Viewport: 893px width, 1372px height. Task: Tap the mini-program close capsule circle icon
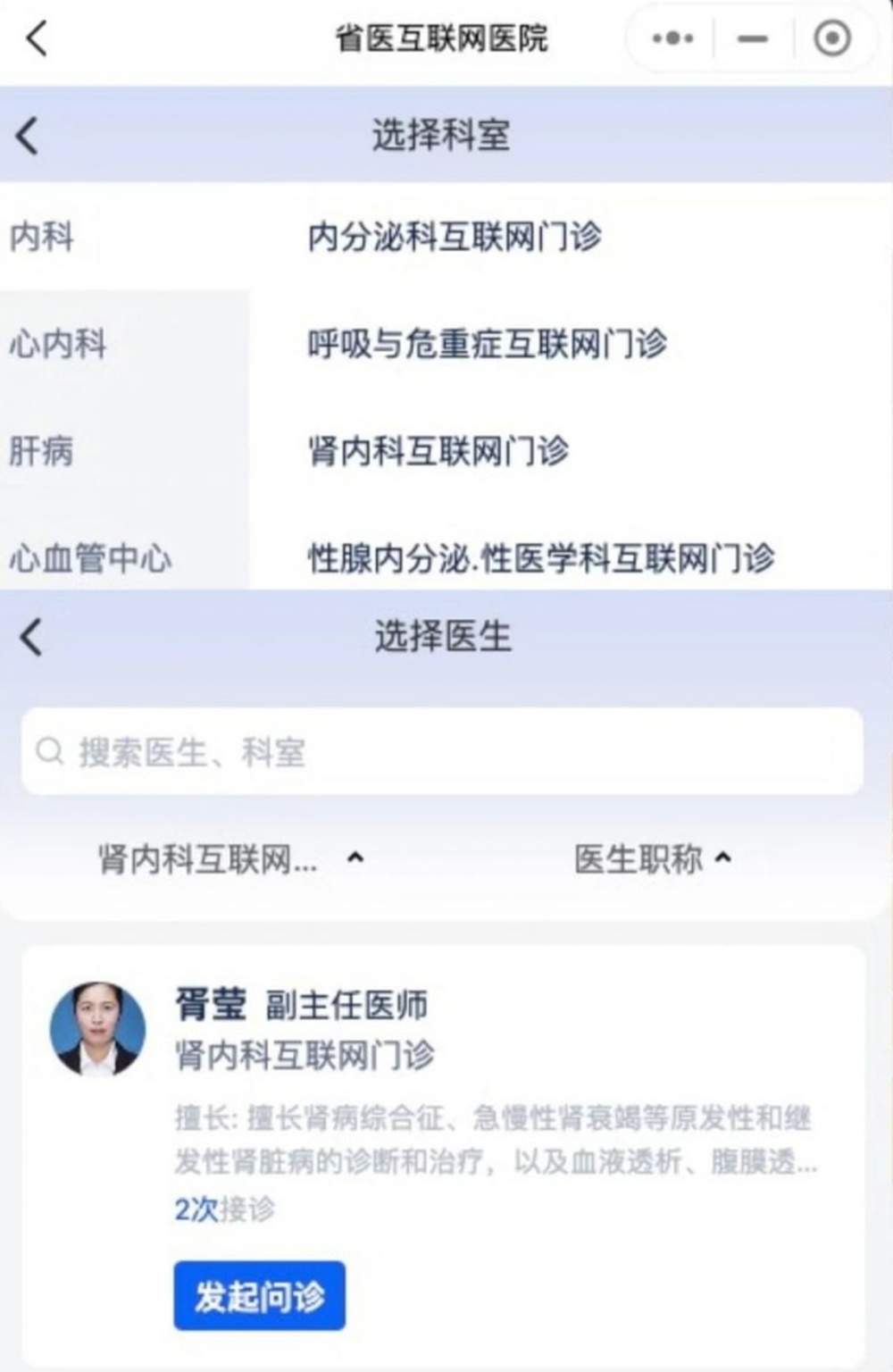tap(832, 39)
